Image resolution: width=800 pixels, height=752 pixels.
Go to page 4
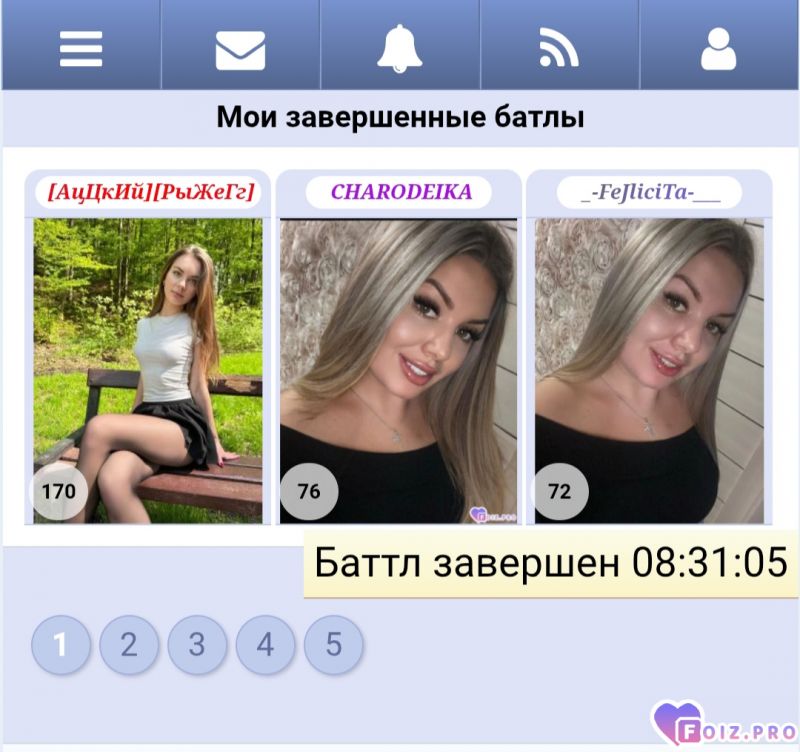(x=265, y=645)
